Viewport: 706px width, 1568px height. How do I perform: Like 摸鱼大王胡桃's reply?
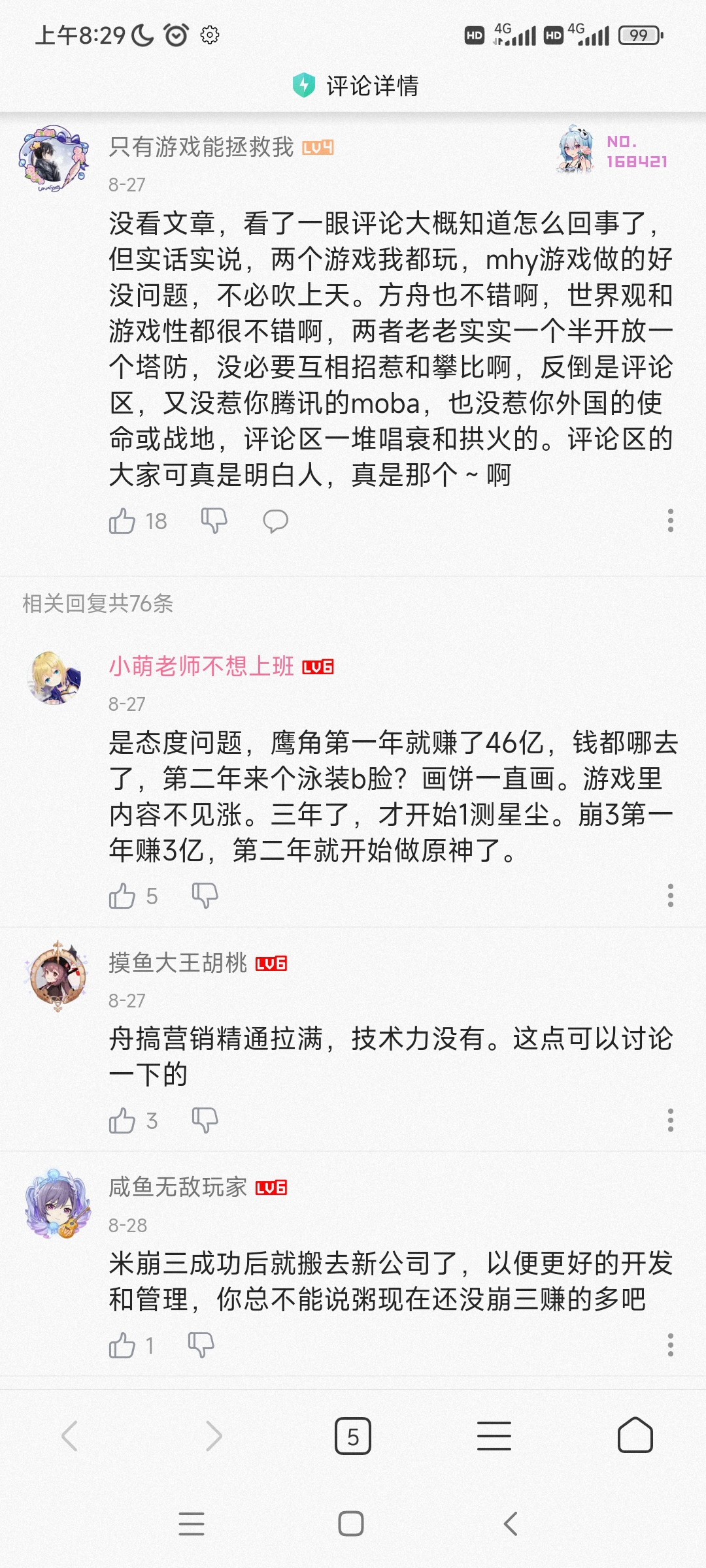(x=122, y=1121)
